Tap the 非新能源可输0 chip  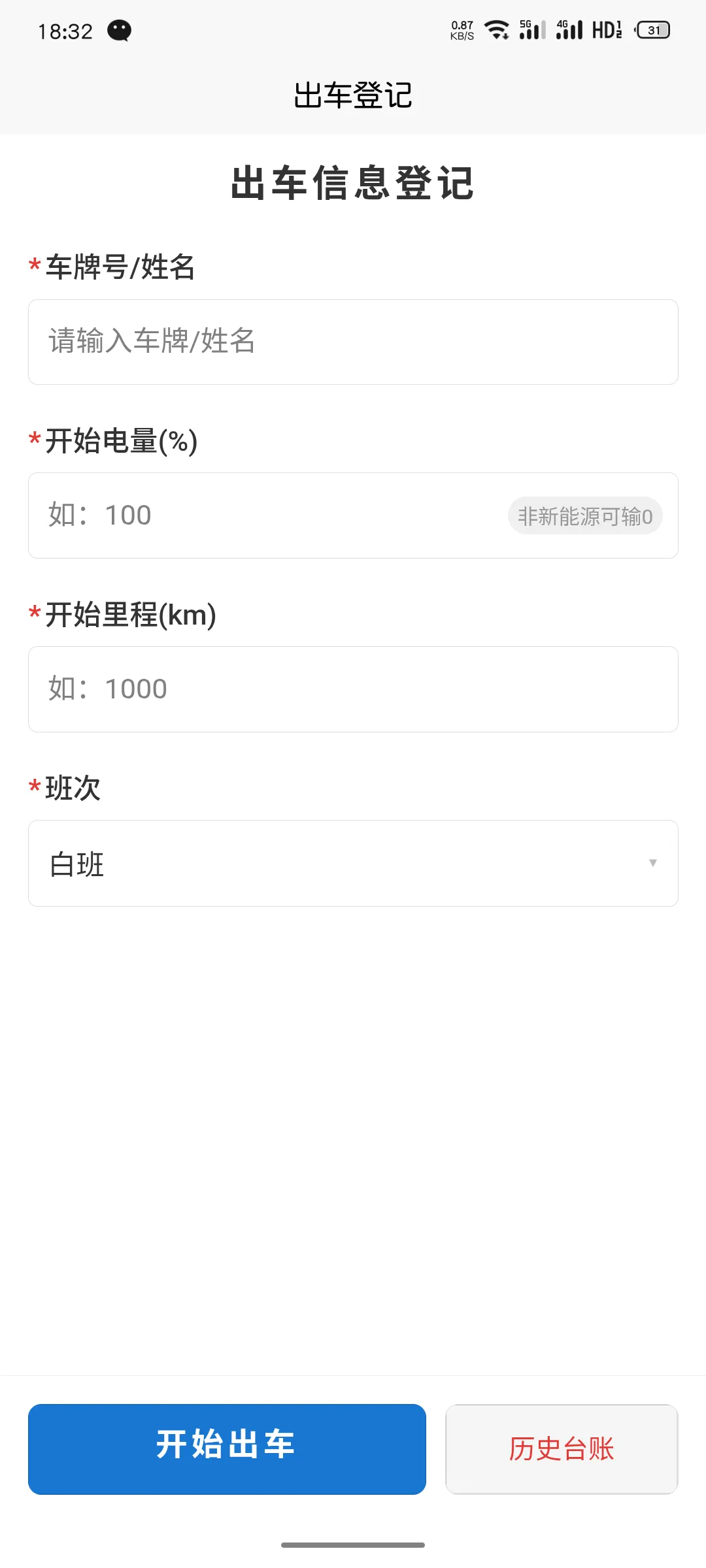585,516
